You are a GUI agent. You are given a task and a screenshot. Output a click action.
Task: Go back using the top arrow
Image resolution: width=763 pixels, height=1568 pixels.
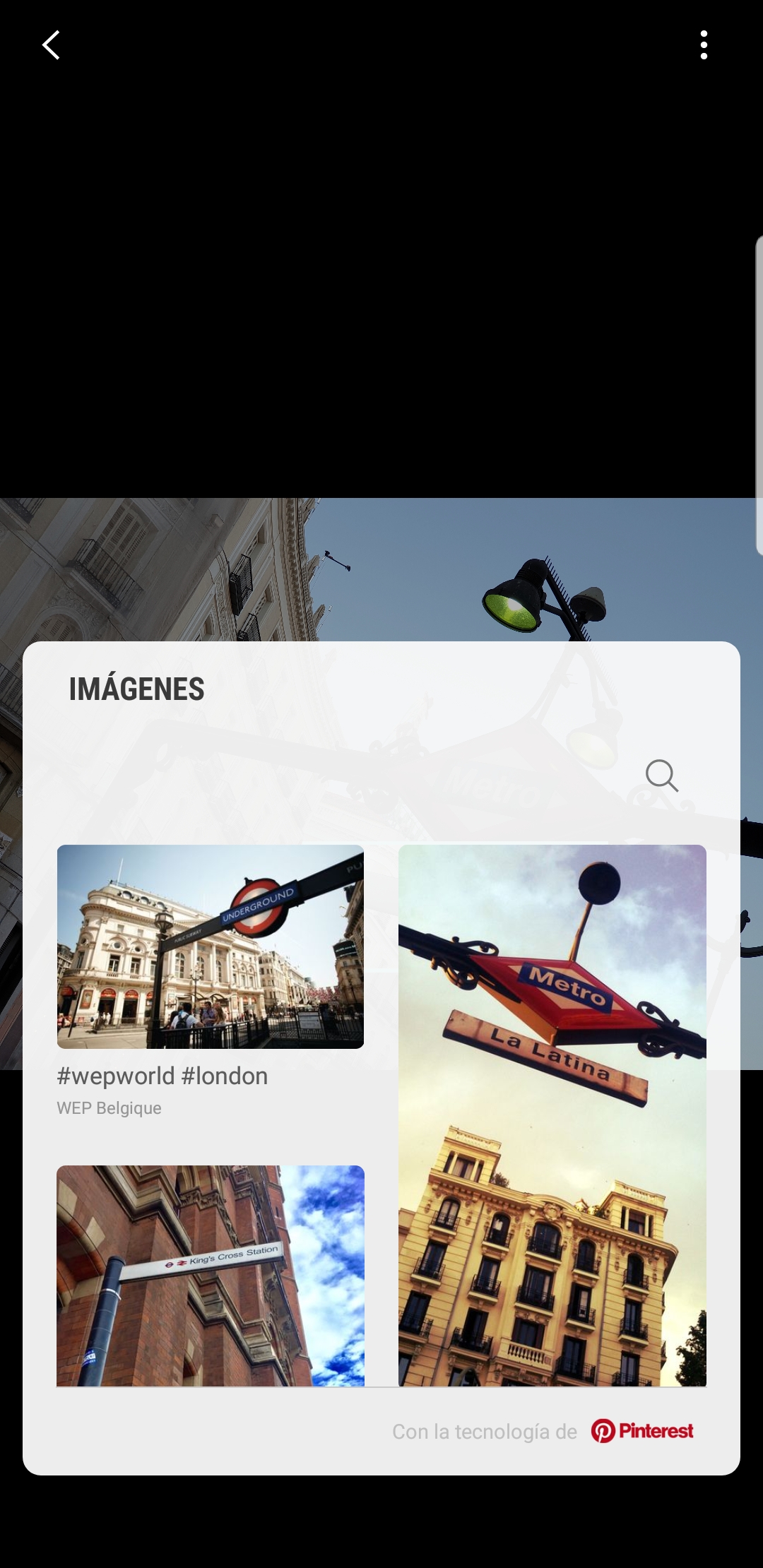(x=51, y=45)
